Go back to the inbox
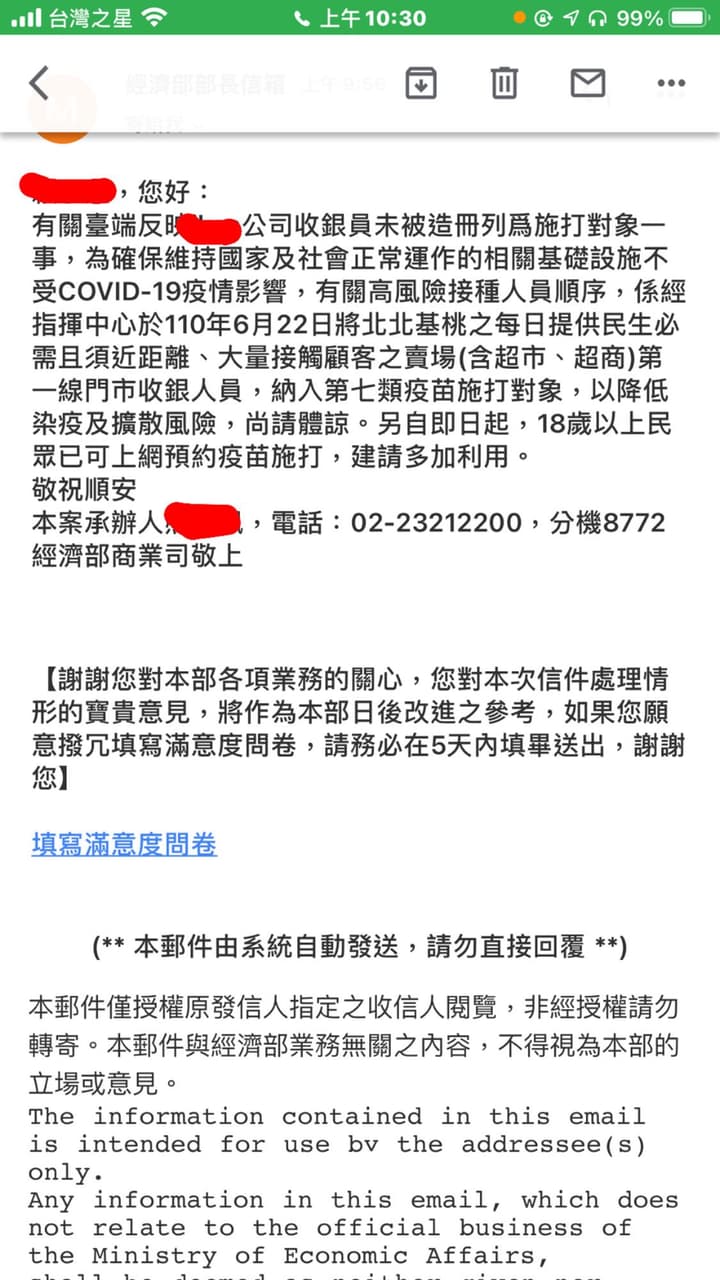 (x=39, y=83)
